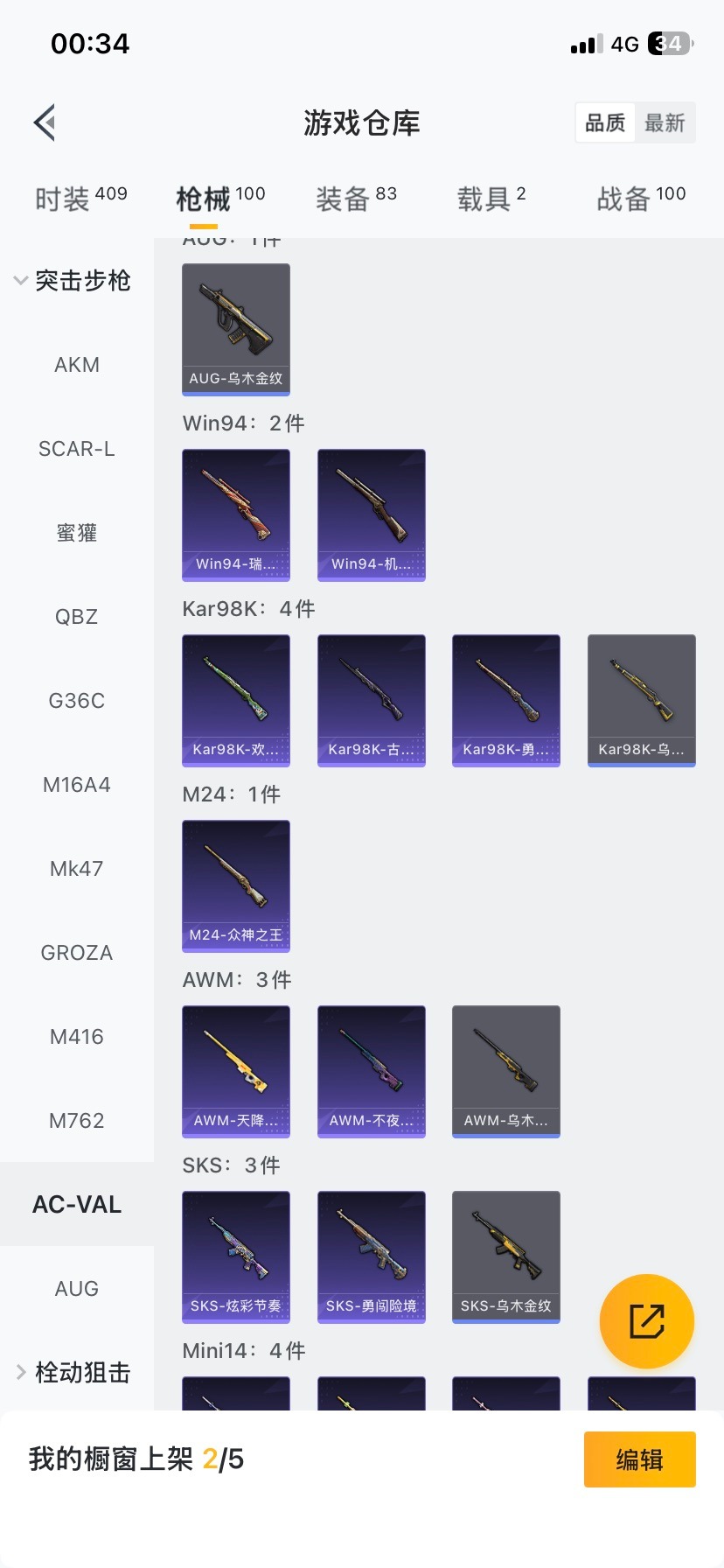This screenshot has width=724, height=1568.
Task: Switch to the 时装 tab
Action: pyautogui.click(x=80, y=199)
